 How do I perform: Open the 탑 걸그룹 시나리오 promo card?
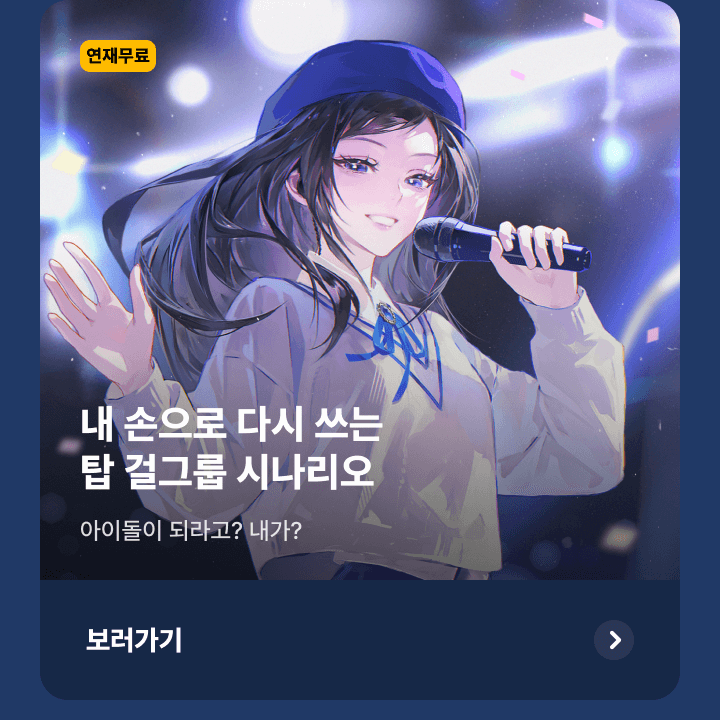click(x=360, y=300)
